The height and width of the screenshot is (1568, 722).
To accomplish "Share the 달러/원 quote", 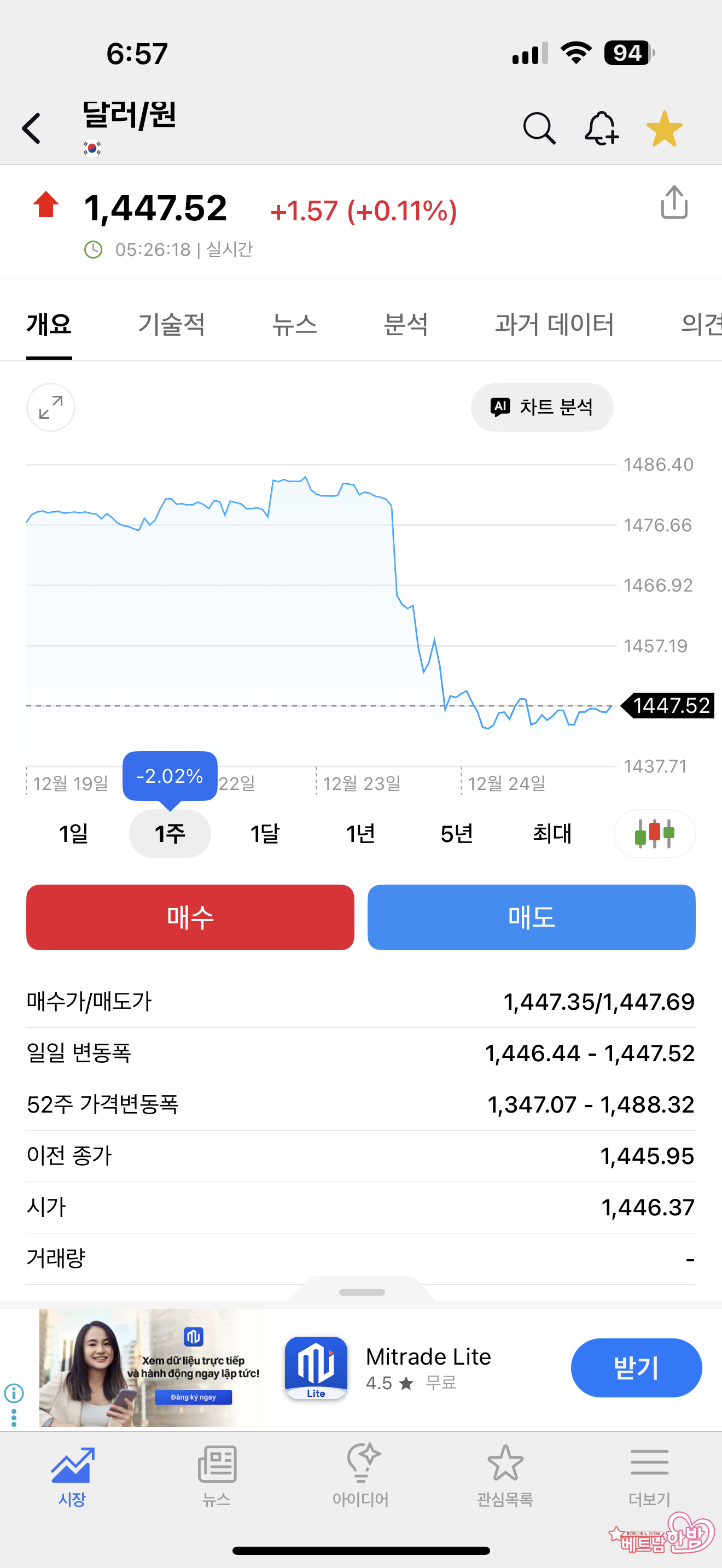I will (674, 203).
